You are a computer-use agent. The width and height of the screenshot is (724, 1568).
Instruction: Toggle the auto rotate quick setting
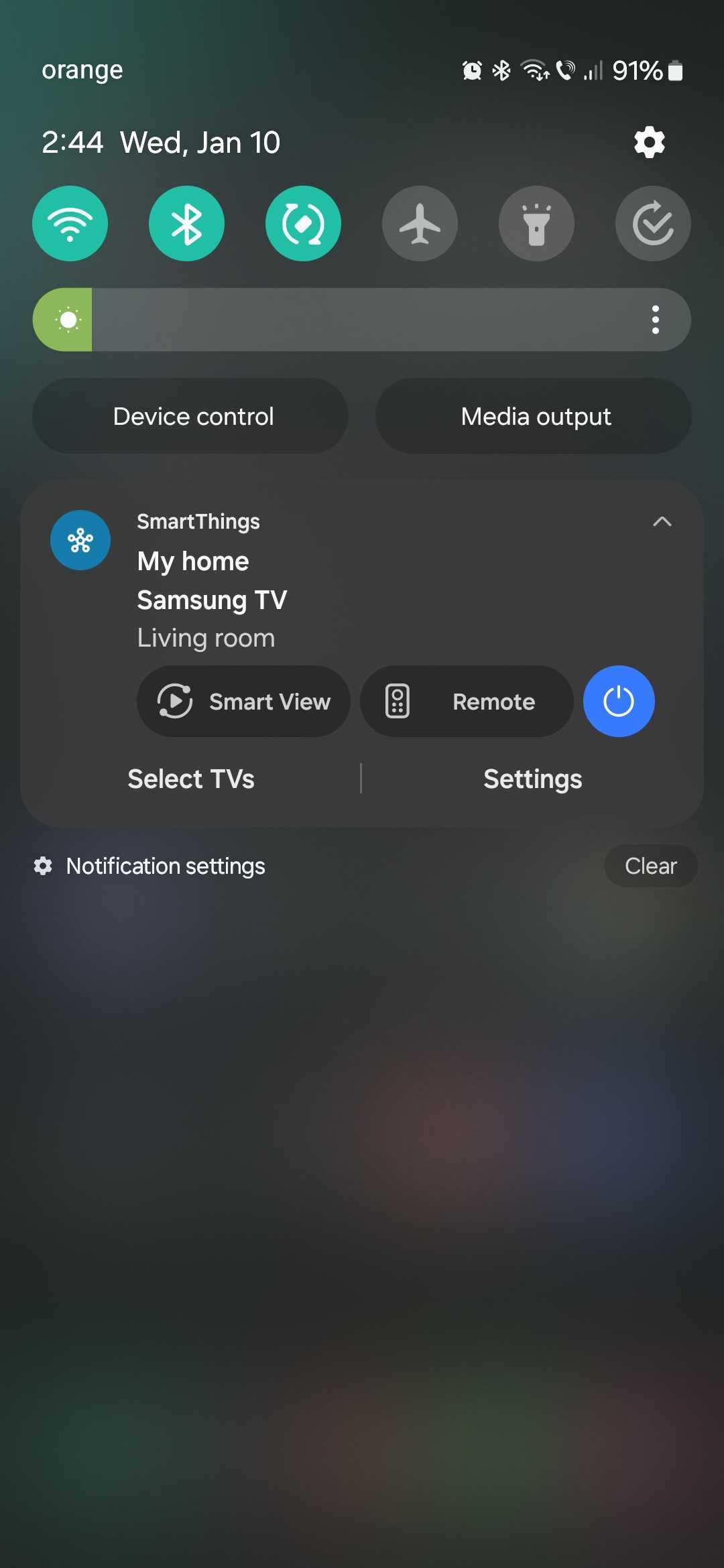[x=303, y=223]
